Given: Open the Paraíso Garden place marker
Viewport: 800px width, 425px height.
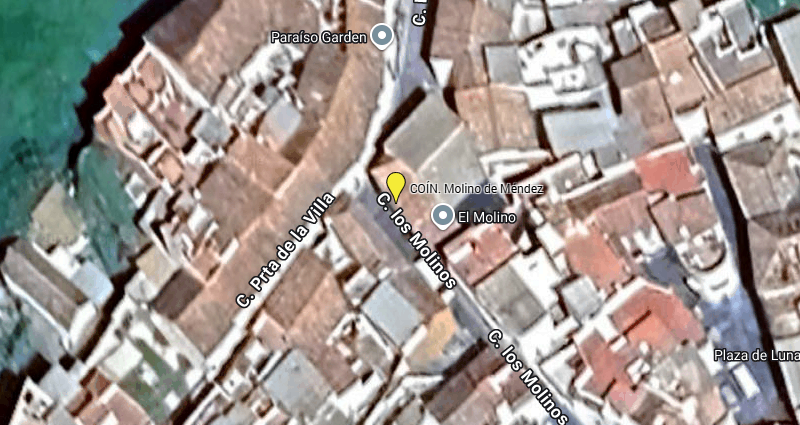Looking at the screenshot, I should [381, 38].
